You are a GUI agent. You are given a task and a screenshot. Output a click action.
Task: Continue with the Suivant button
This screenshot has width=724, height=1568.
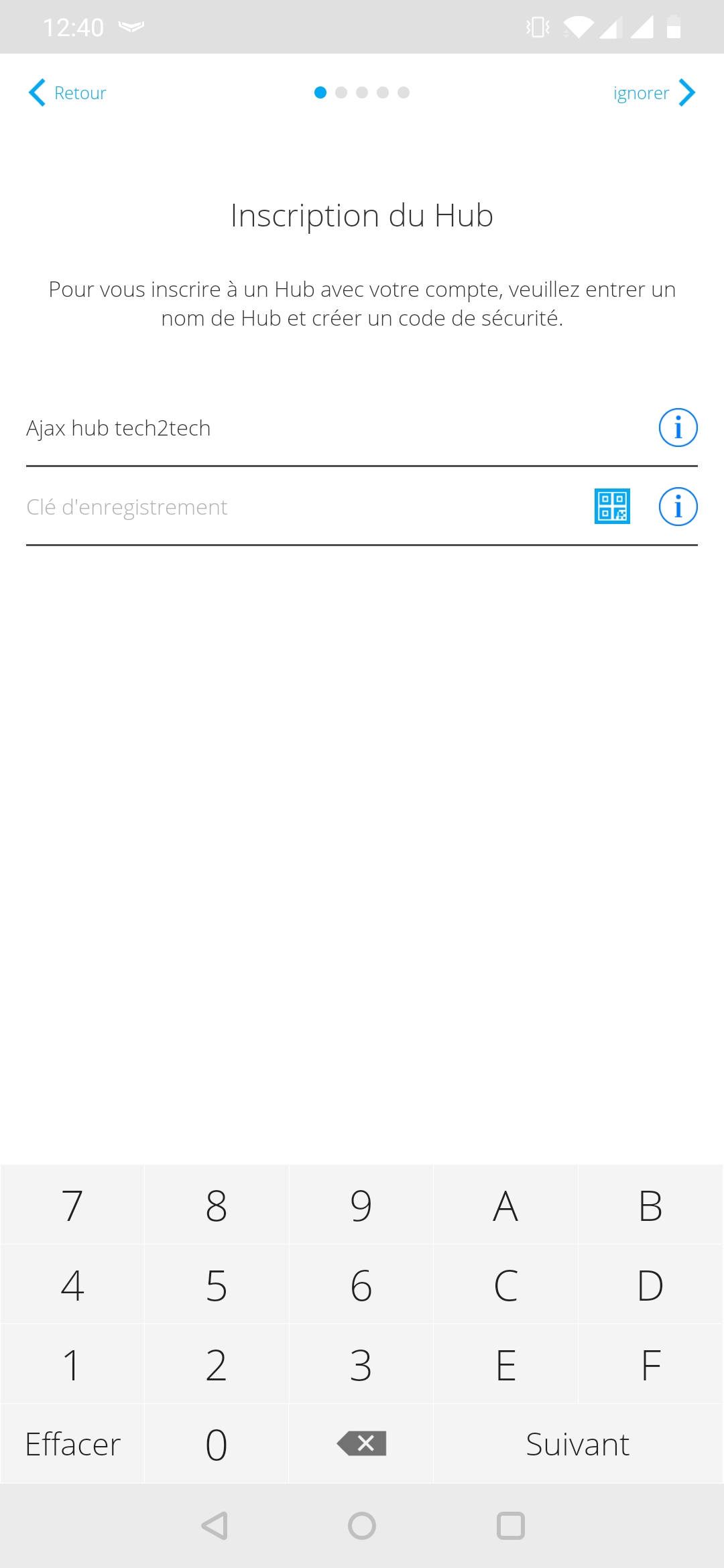pyautogui.click(x=579, y=1443)
